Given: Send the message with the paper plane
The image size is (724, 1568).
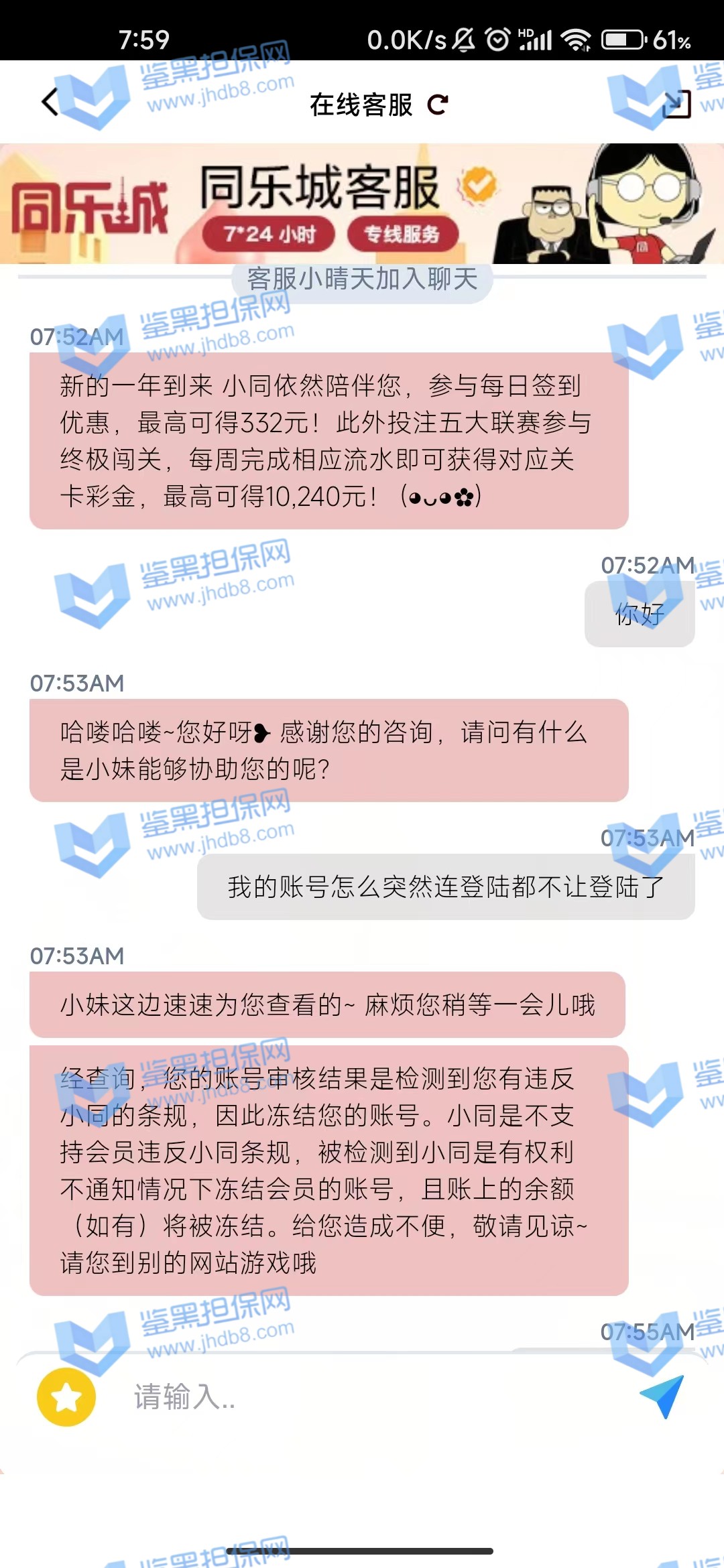Looking at the screenshot, I should point(662,1396).
